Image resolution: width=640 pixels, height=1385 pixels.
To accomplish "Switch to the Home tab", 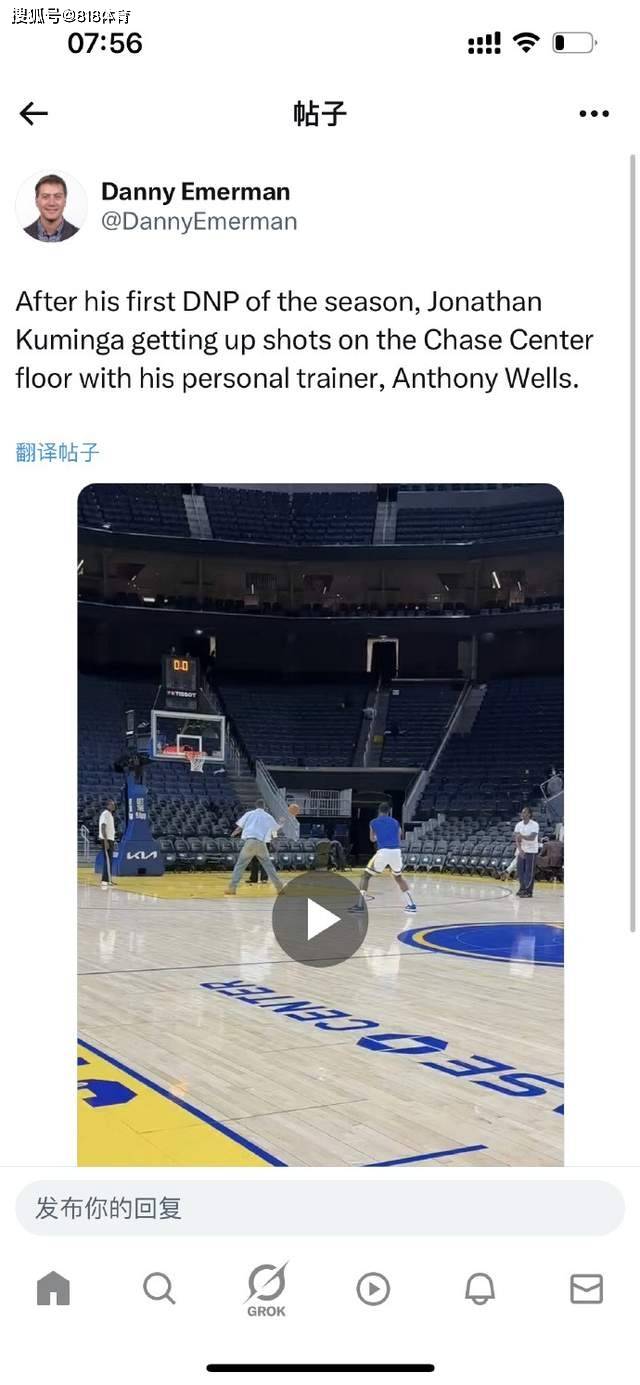I will (x=54, y=1289).
